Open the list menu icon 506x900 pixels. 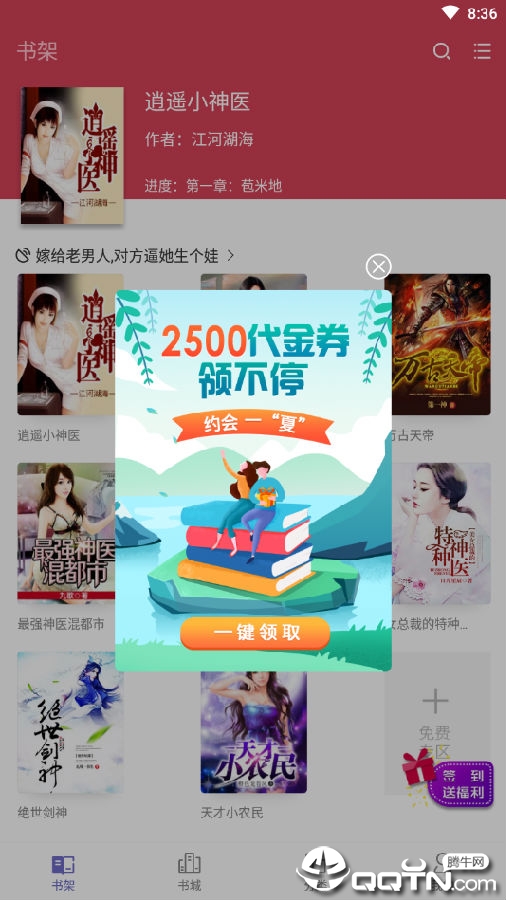[482, 51]
